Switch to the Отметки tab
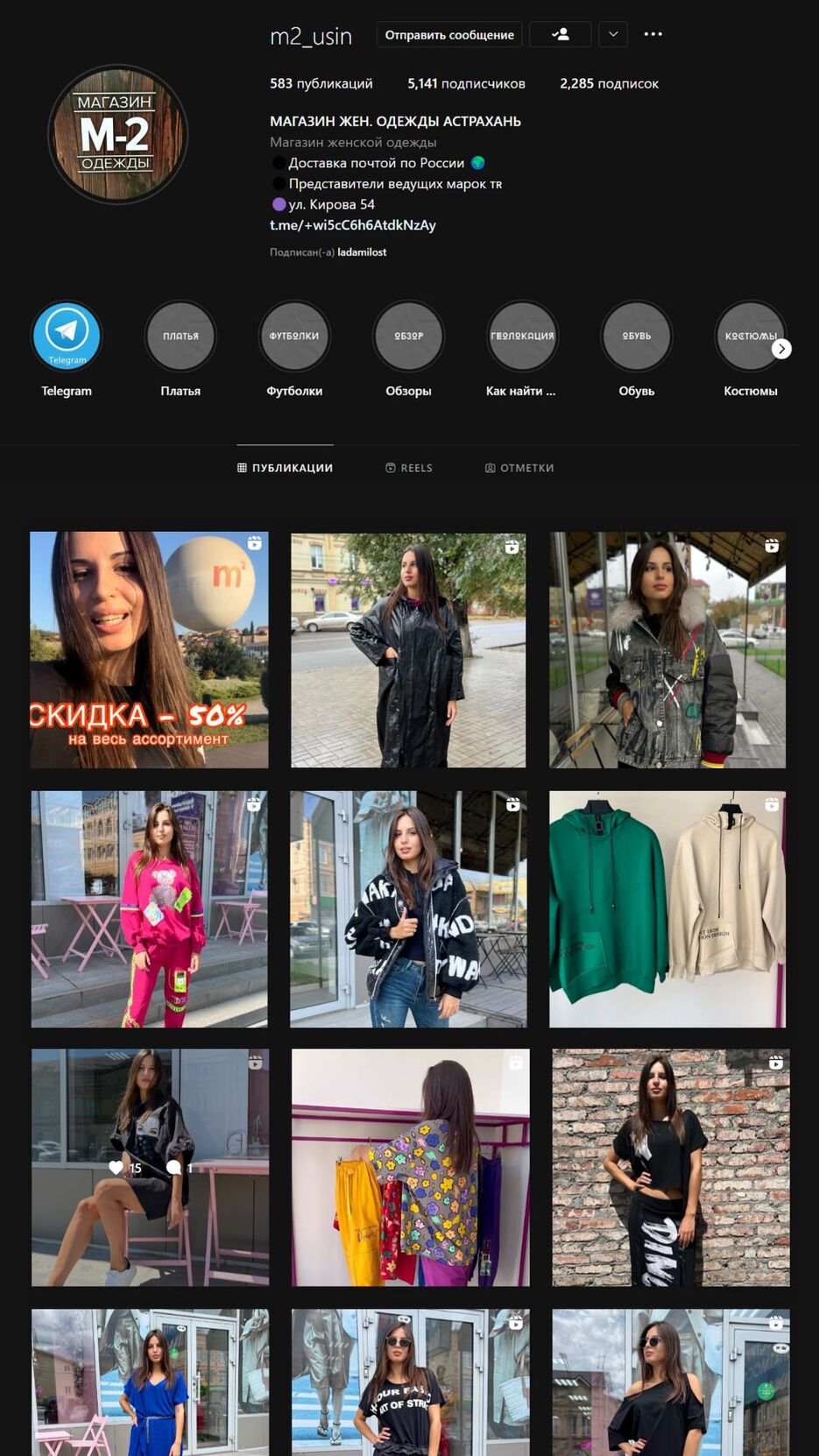This screenshot has width=819, height=1456. tap(519, 468)
